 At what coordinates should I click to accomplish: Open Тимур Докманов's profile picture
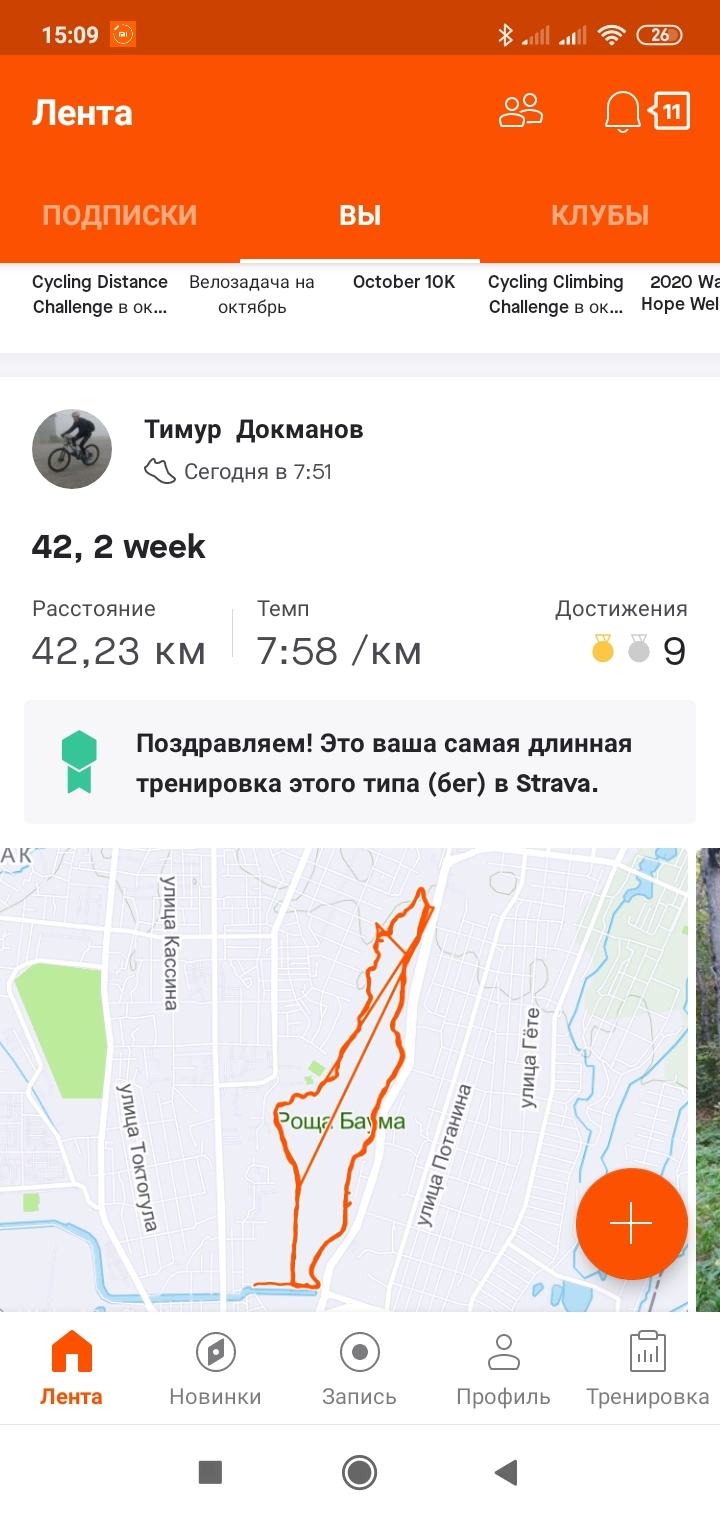72,449
